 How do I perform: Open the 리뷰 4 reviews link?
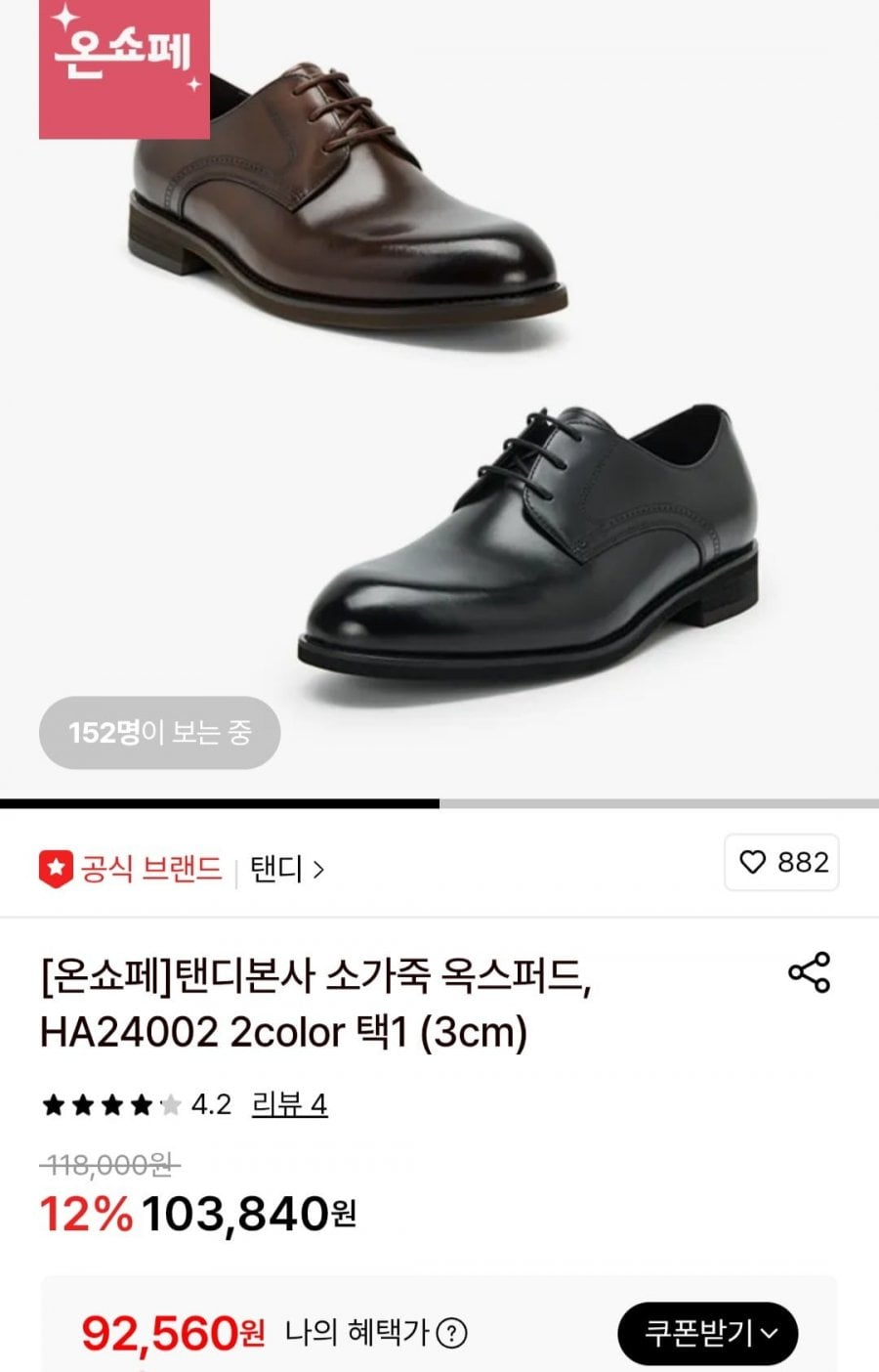(x=289, y=1105)
